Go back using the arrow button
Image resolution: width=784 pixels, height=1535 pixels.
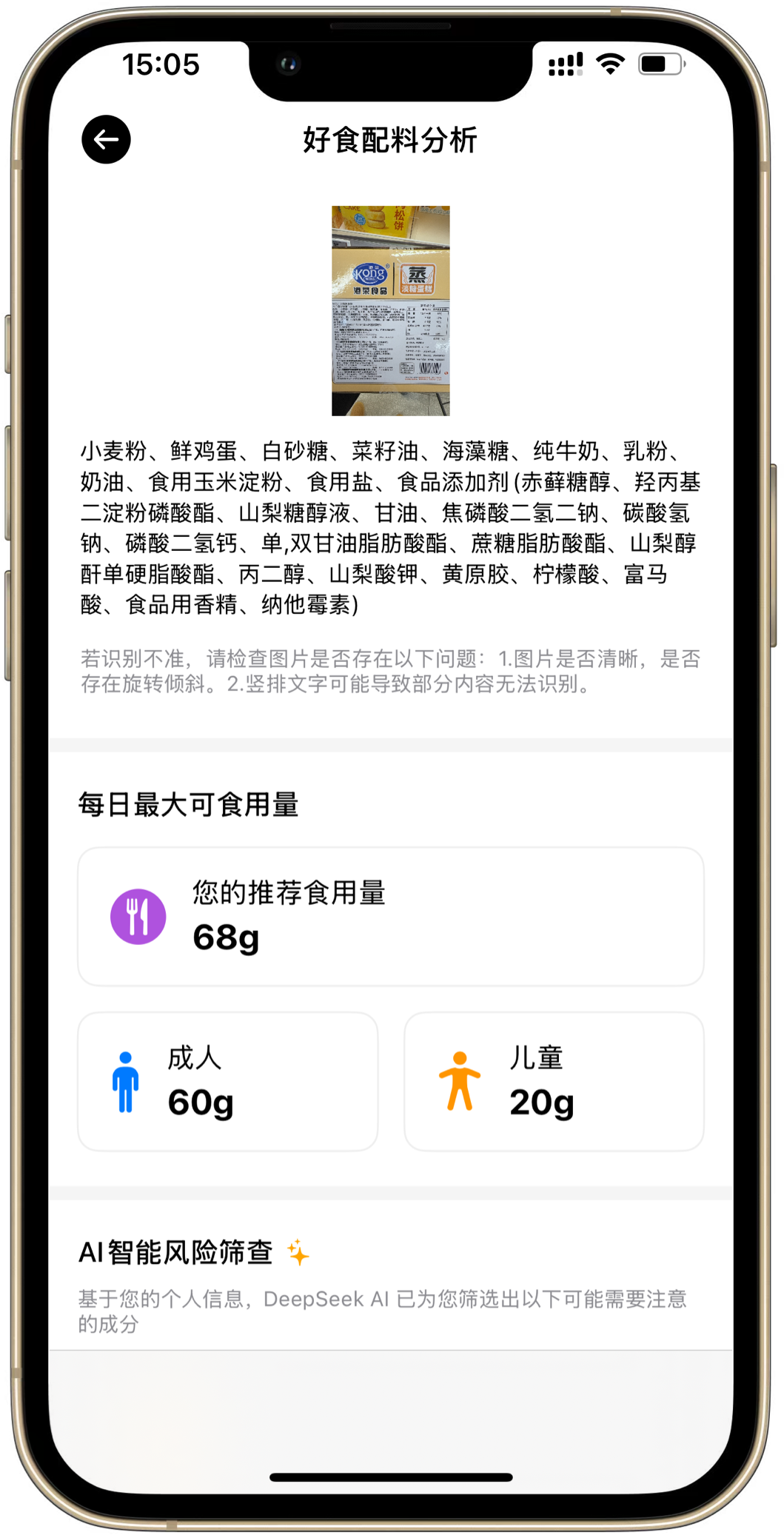[106, 139]
